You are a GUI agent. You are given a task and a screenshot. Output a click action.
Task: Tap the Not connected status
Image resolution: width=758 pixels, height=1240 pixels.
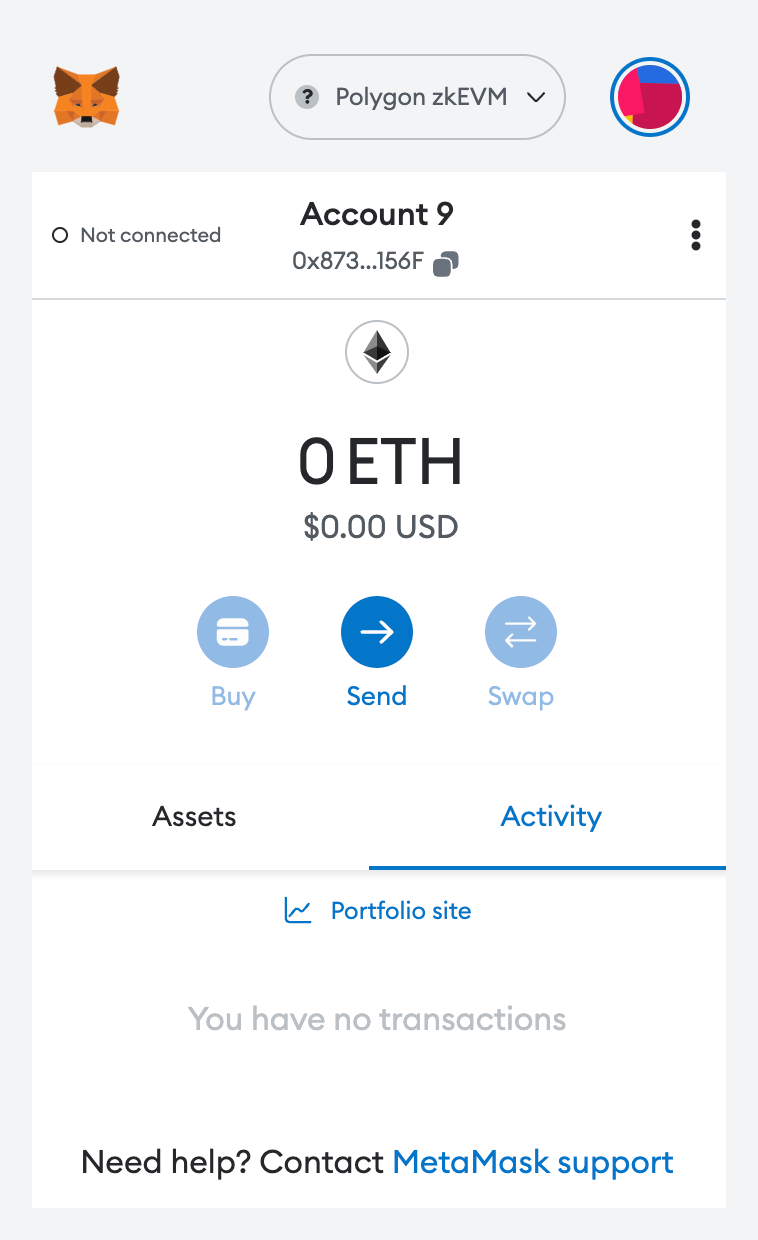click(x=136, y=235)
